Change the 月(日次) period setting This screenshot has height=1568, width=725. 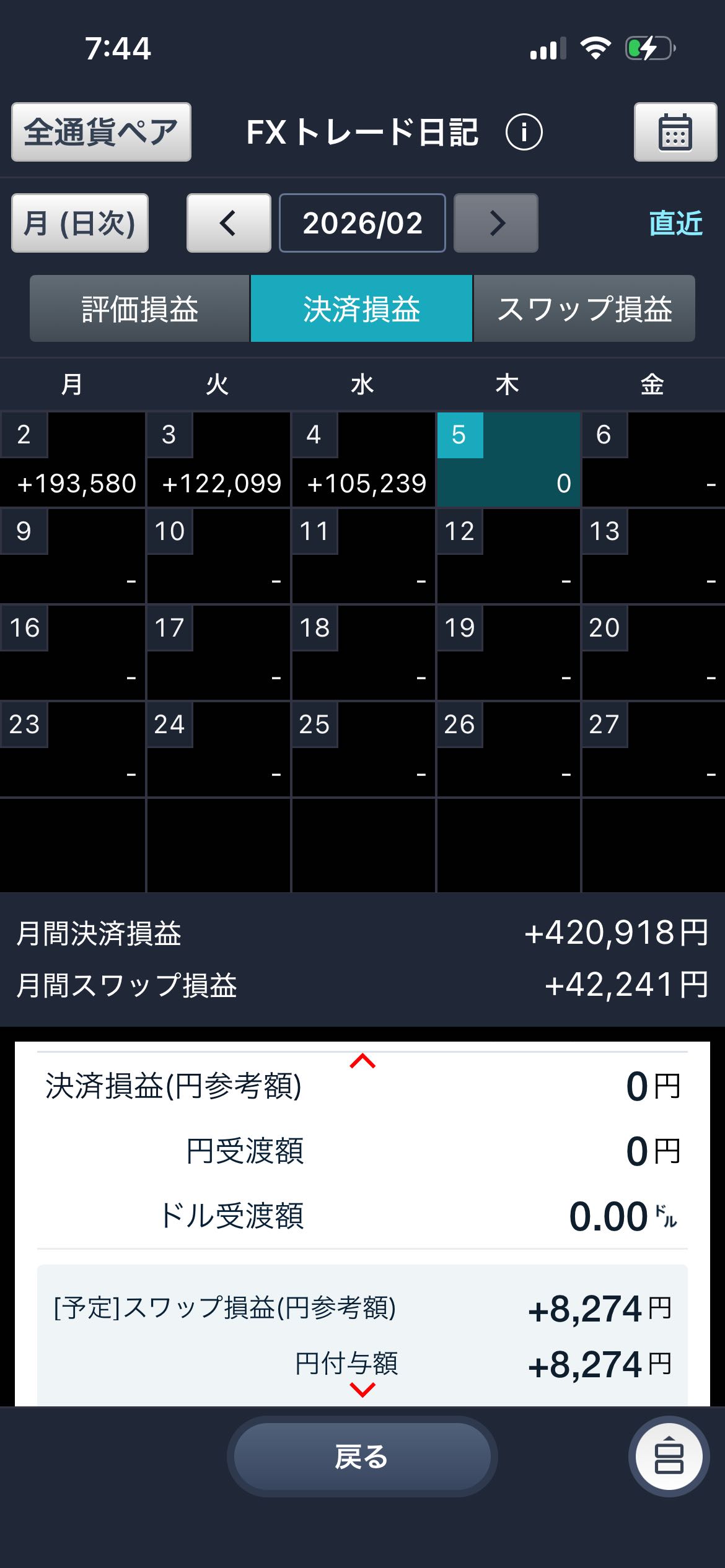pyautogui.click(x=80, y=223)
